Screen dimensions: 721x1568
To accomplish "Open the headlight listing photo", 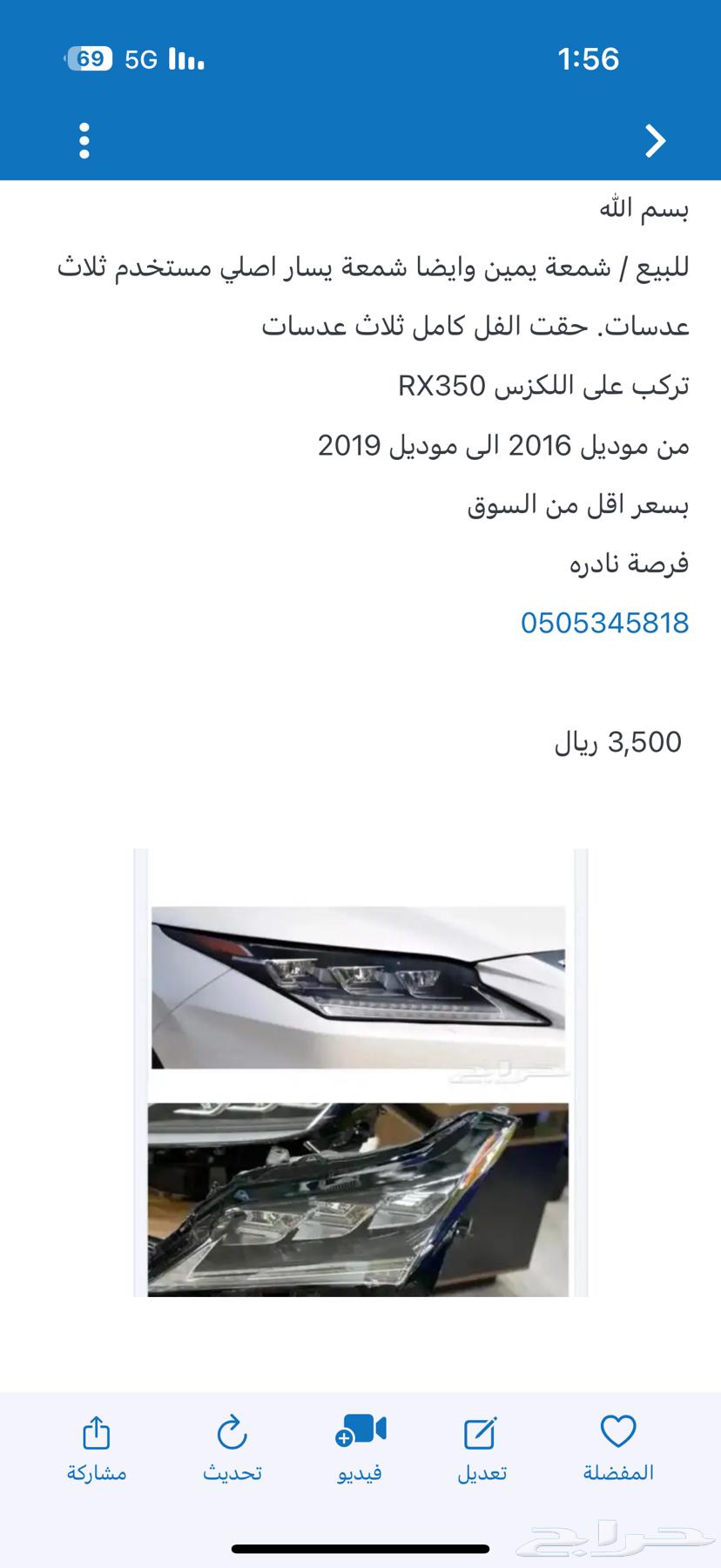I will pos(360,1072).
